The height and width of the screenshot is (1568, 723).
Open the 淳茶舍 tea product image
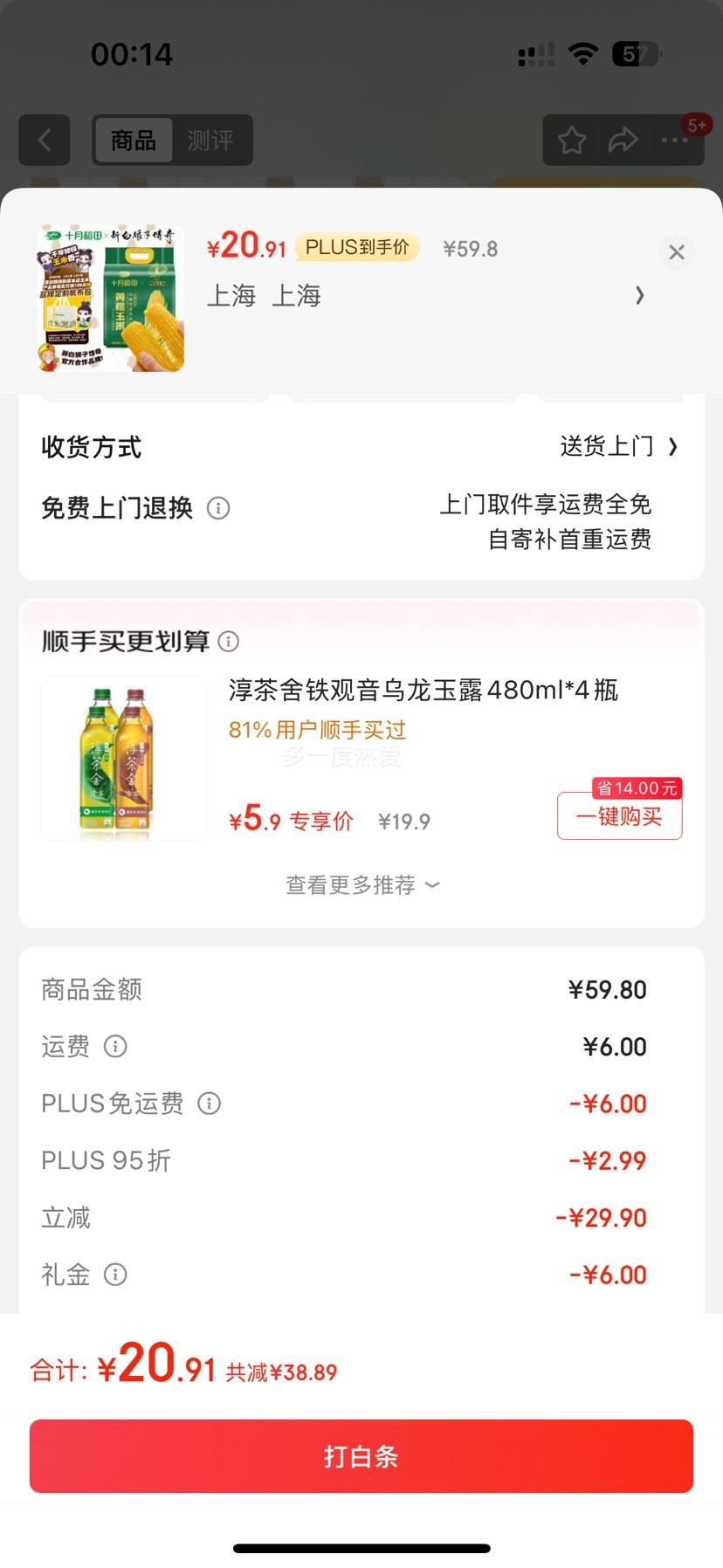pyautogui.click(x=123, y=759)
